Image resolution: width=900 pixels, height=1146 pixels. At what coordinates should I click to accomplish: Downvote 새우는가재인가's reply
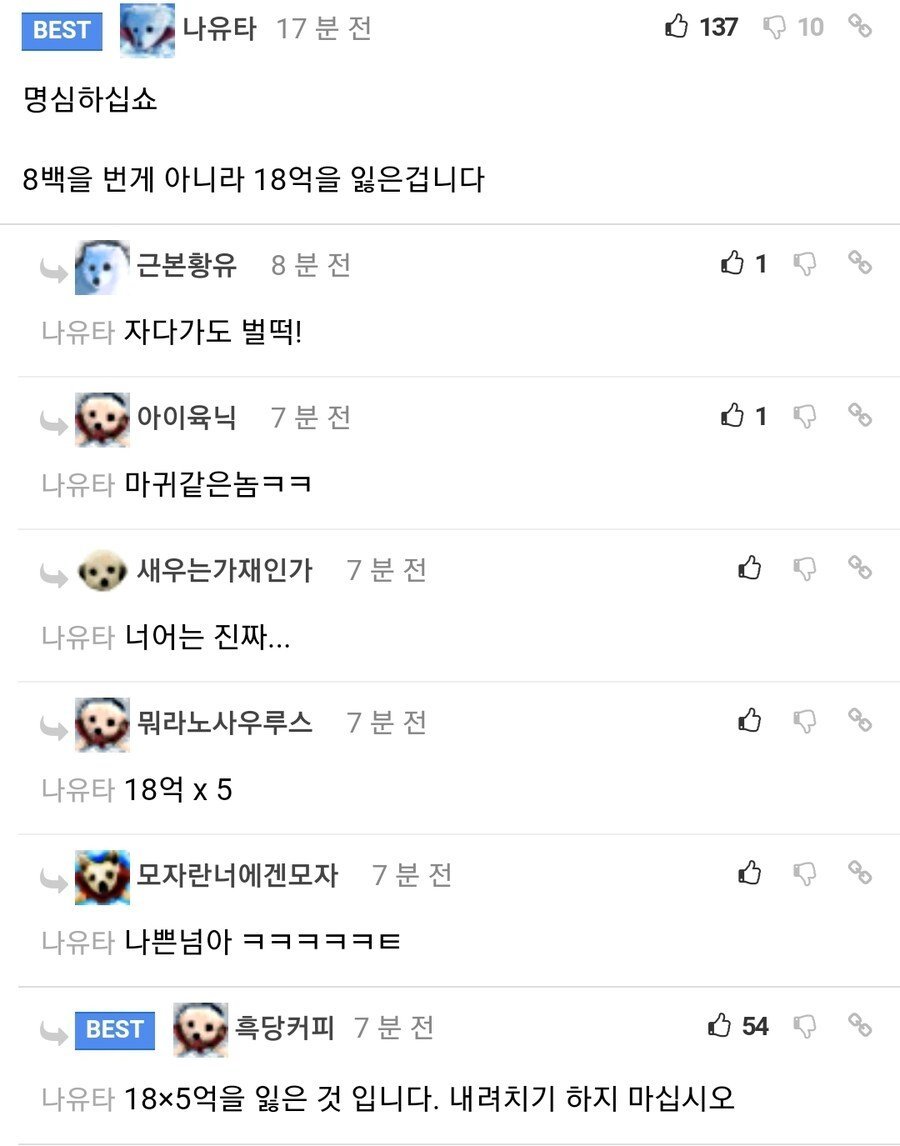(x=805, y=568)
